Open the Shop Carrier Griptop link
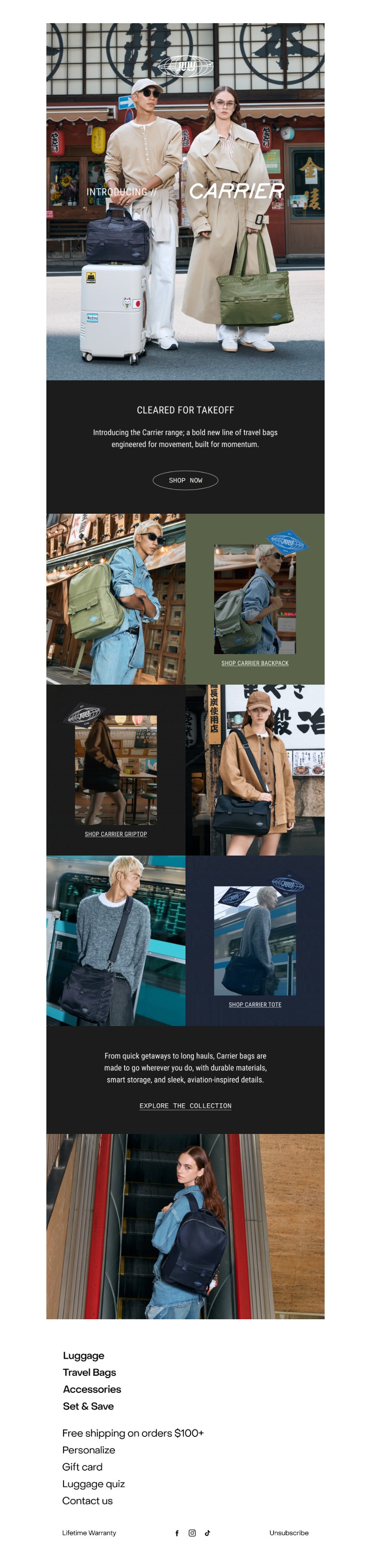Viewport: 371px width, 1568px height. tap(116, 834)
